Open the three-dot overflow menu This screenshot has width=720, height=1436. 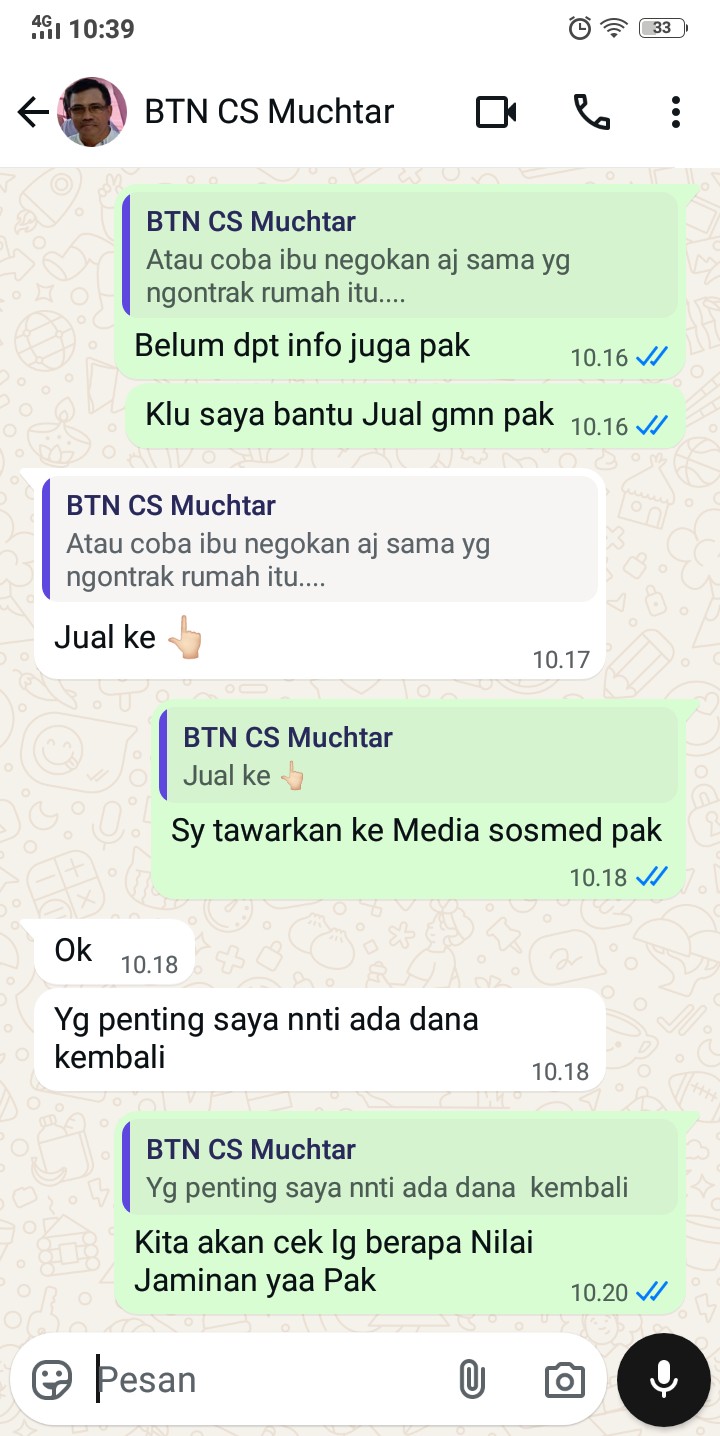[676, 112]
